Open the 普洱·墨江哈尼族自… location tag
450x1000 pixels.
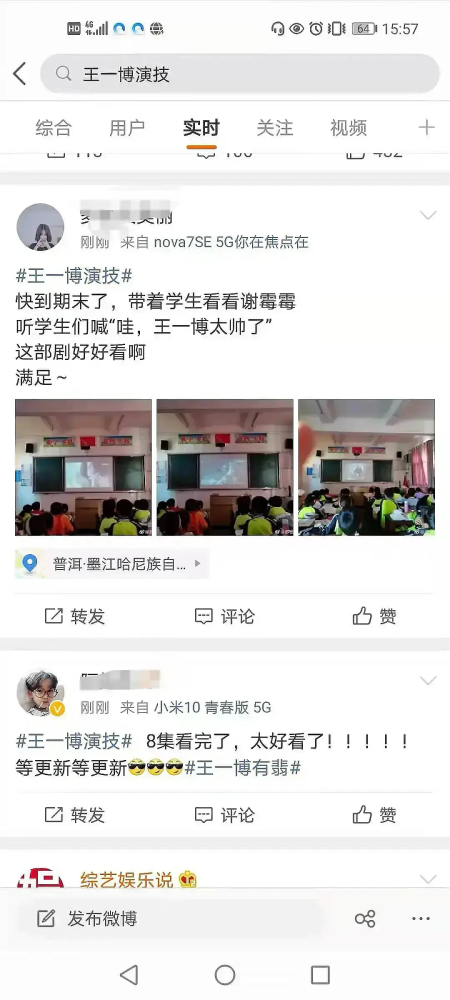pos(112,564)
